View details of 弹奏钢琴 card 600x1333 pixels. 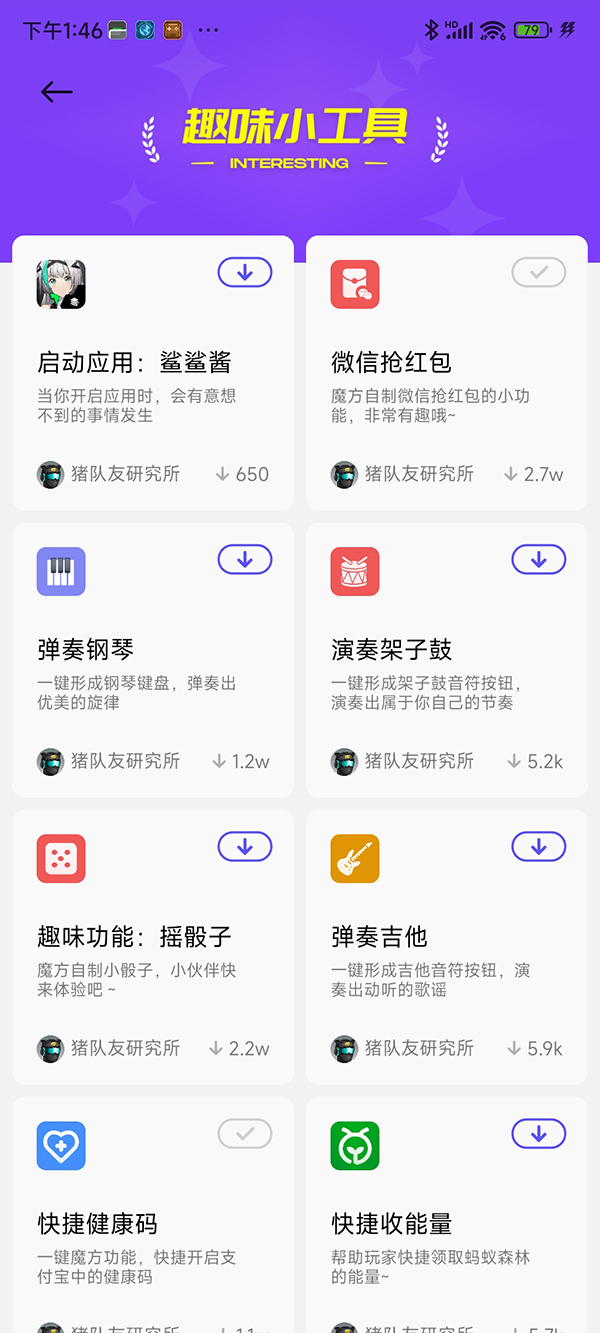tap(152, 660)
